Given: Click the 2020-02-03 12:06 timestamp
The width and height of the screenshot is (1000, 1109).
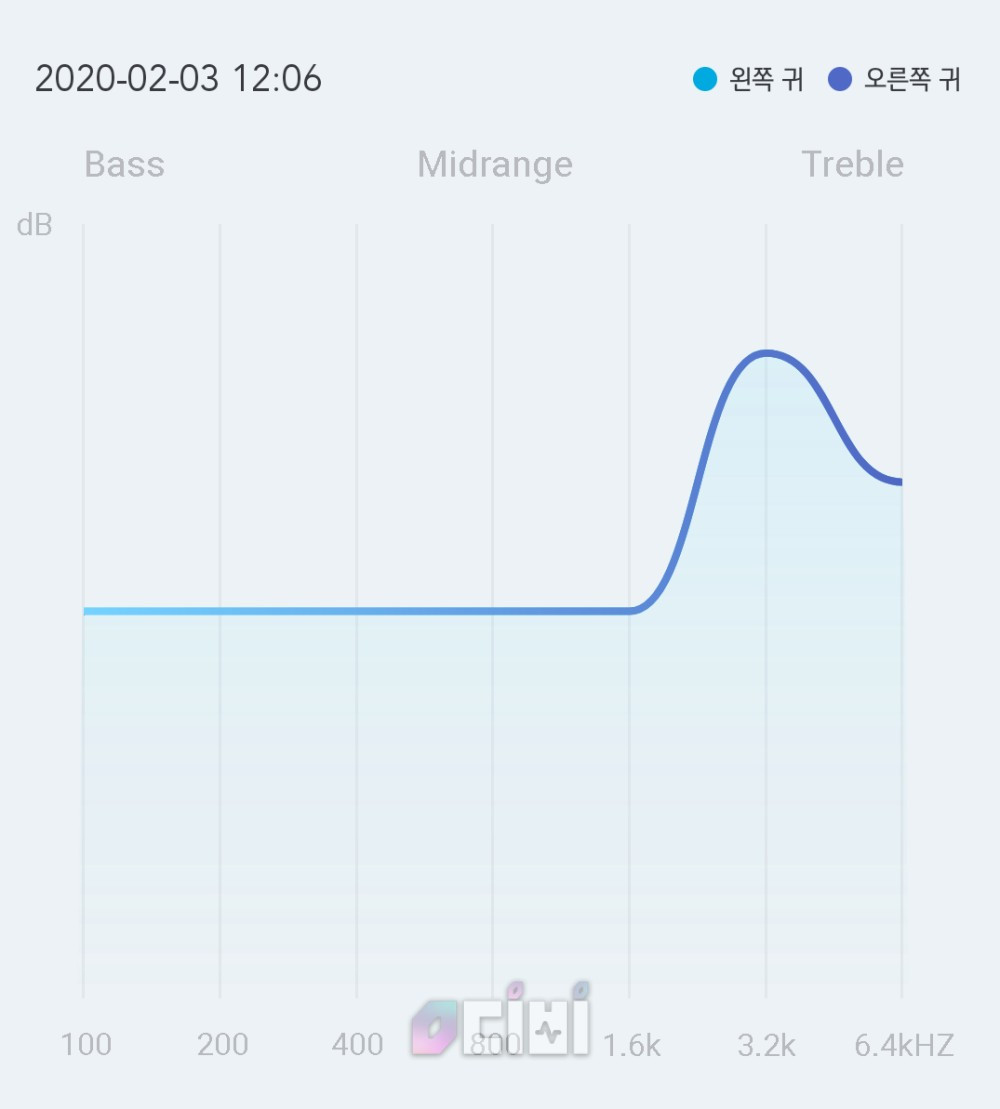Looking at the screenshot, I should 177,79.
